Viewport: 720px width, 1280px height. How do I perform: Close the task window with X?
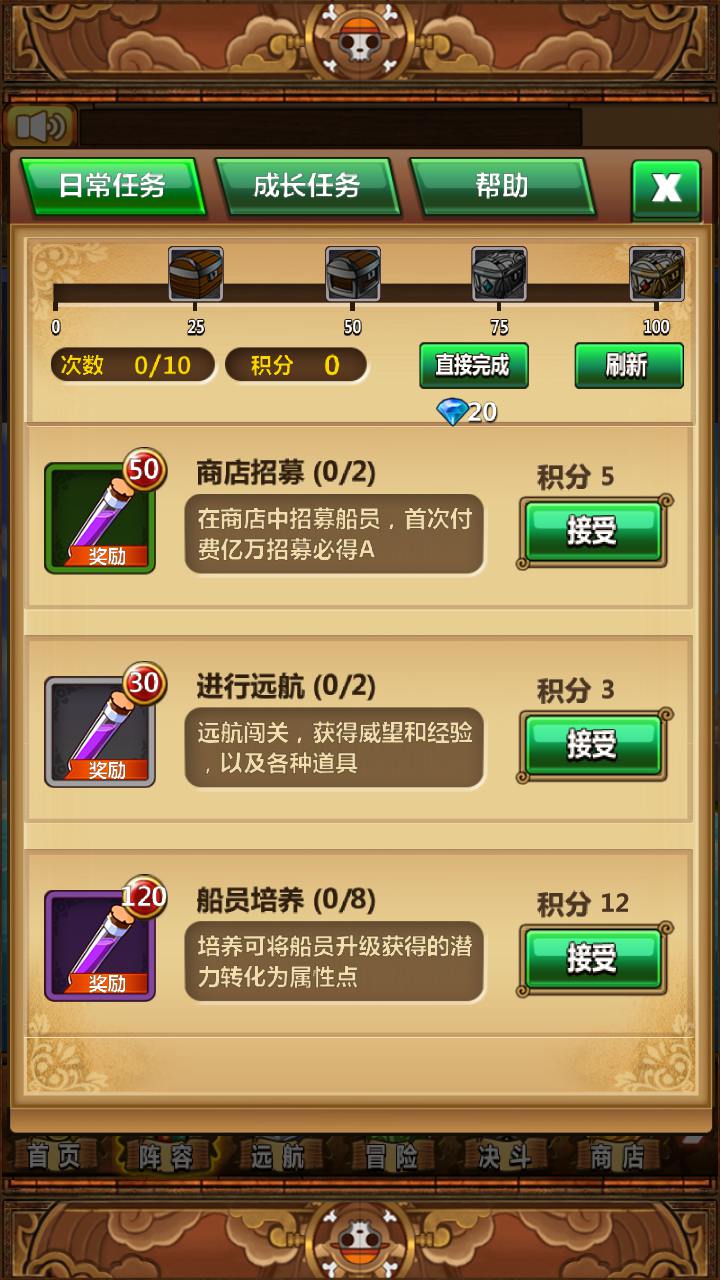point(666,188)
